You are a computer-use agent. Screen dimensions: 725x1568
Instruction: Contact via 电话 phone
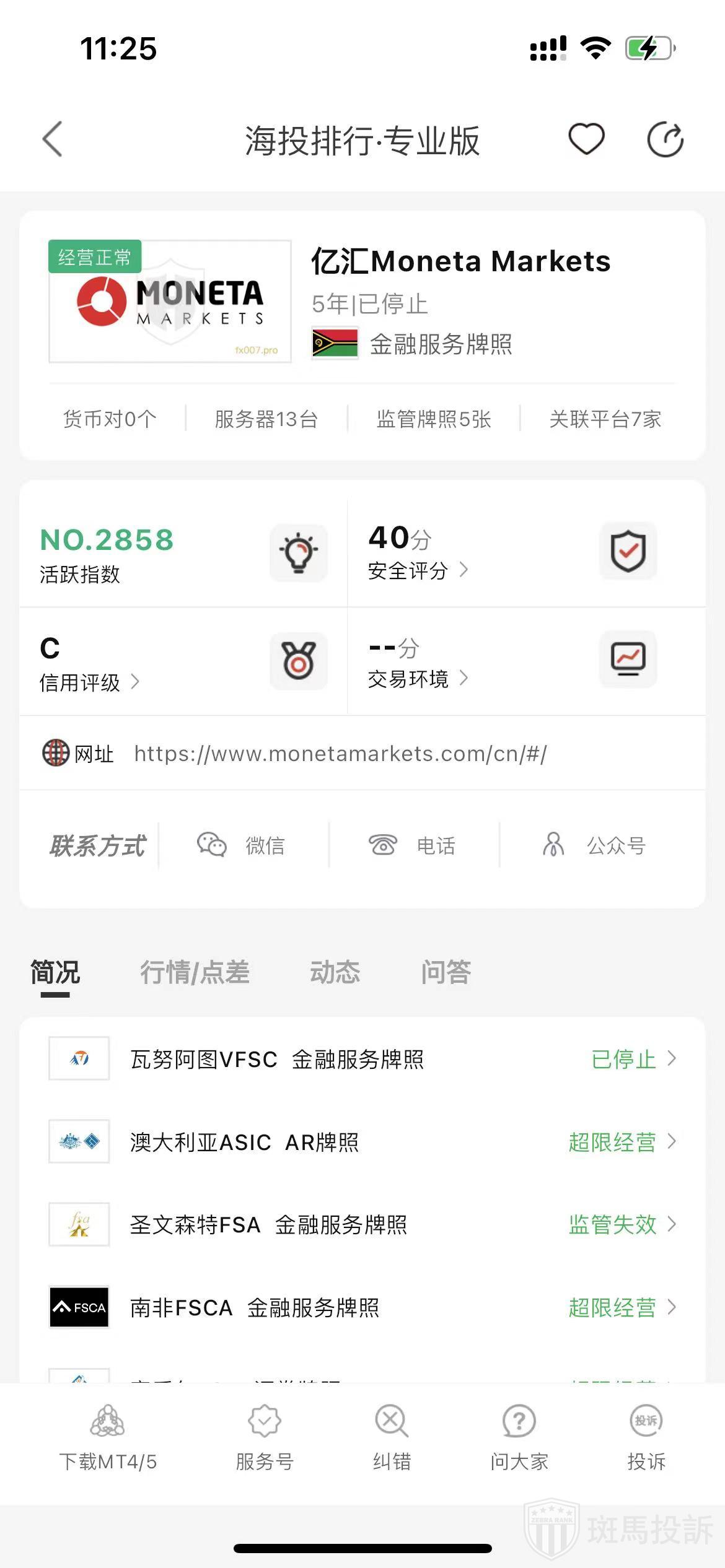pyautogui.click(x=413, y=845)
